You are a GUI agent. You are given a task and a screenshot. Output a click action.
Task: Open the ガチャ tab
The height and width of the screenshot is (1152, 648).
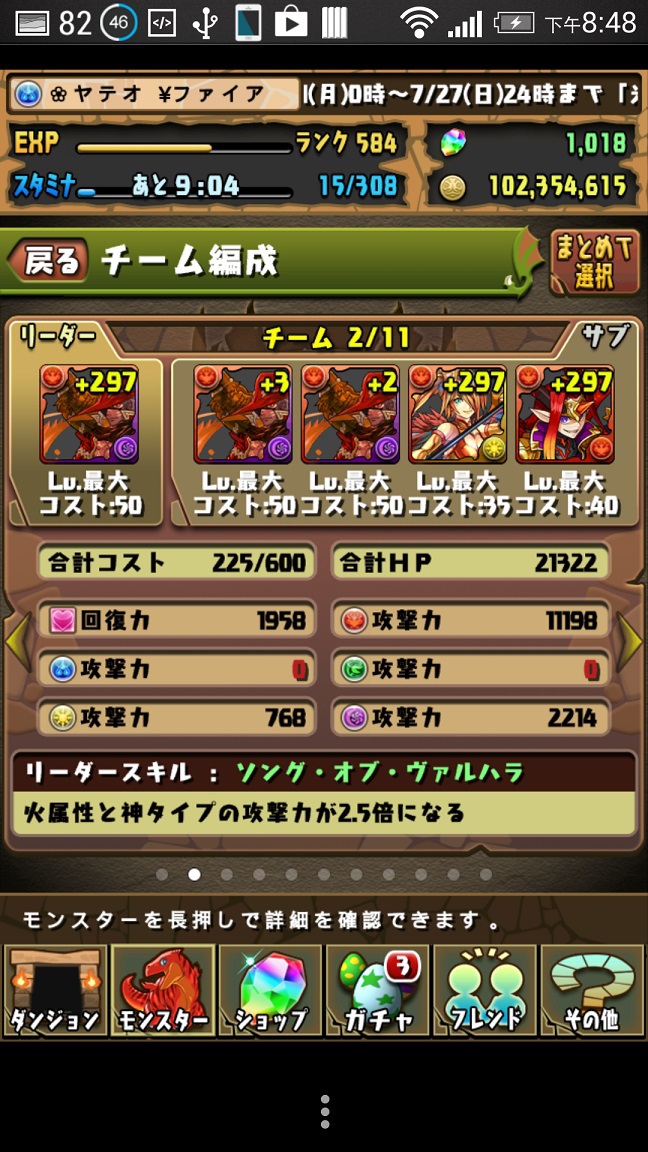(x=378, y=990)
